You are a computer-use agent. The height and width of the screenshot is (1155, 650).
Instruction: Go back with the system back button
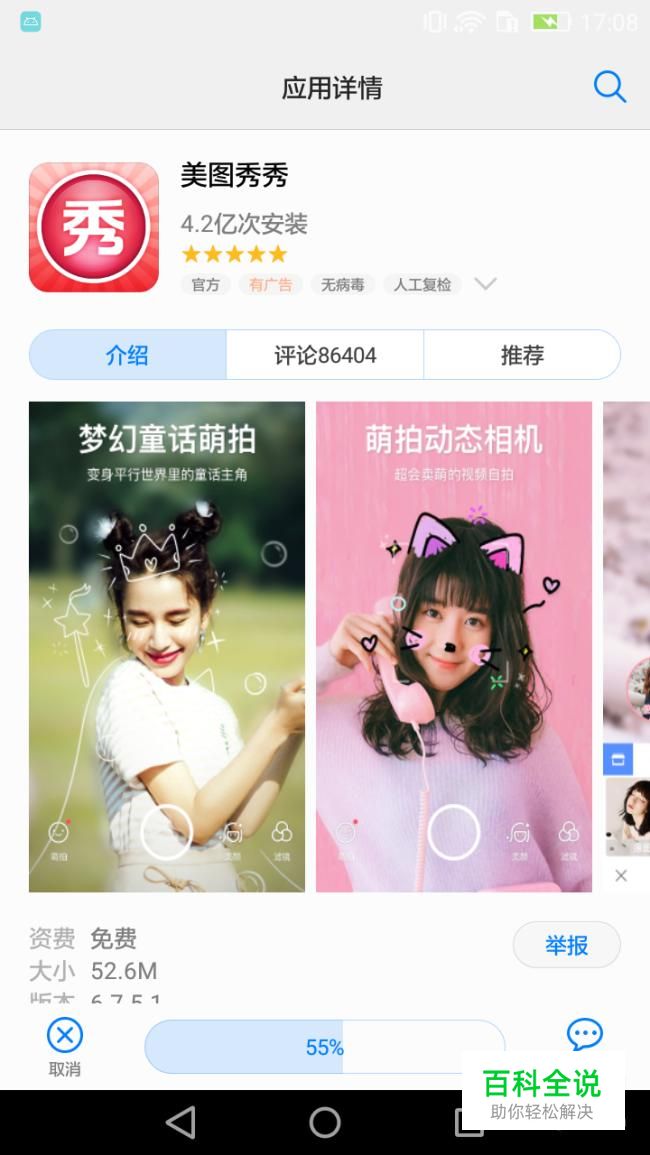point(181,1123)
